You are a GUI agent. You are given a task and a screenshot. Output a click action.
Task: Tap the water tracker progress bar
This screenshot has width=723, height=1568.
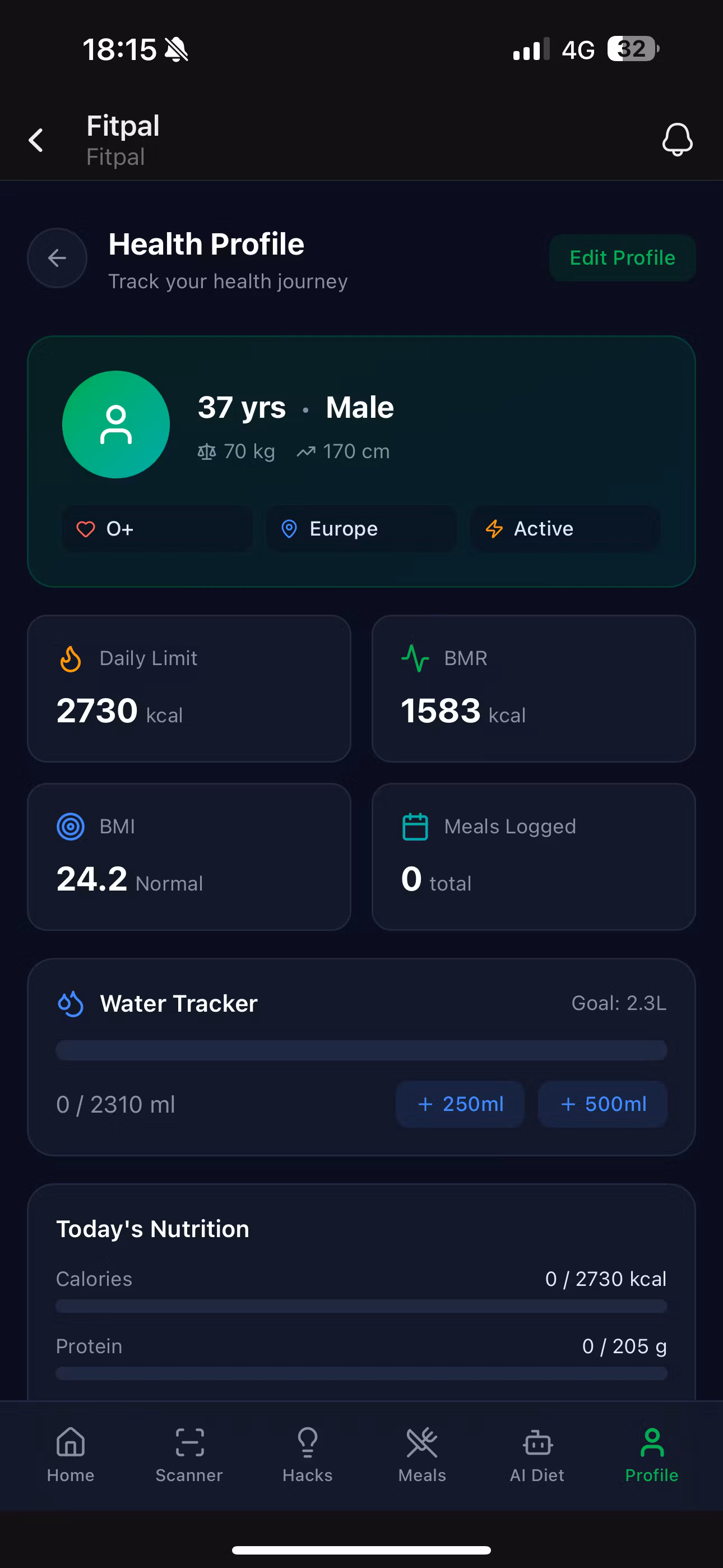pyautogui.click(x=361, y=1050)
